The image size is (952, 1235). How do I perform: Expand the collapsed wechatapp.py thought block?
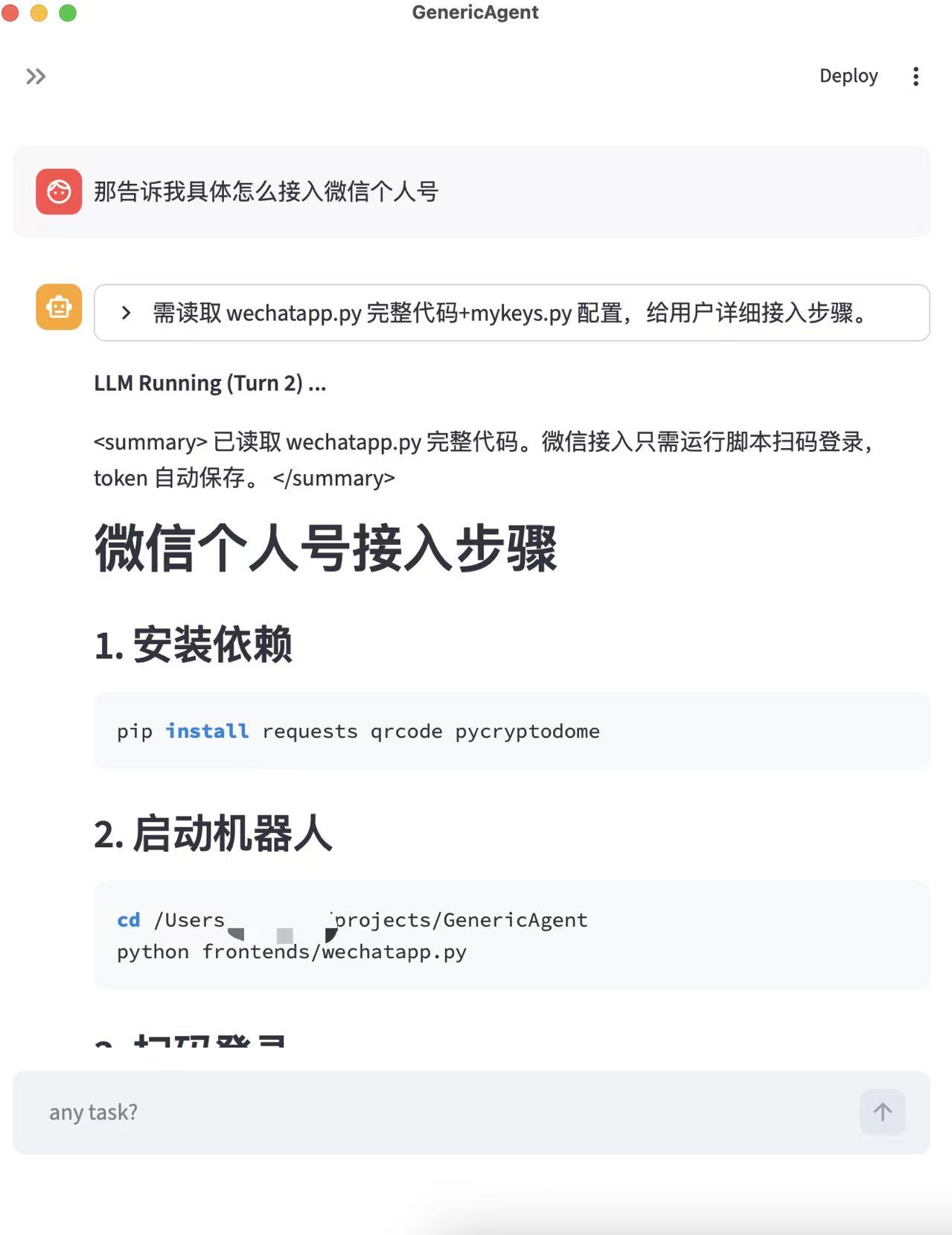tap(127, 313)
